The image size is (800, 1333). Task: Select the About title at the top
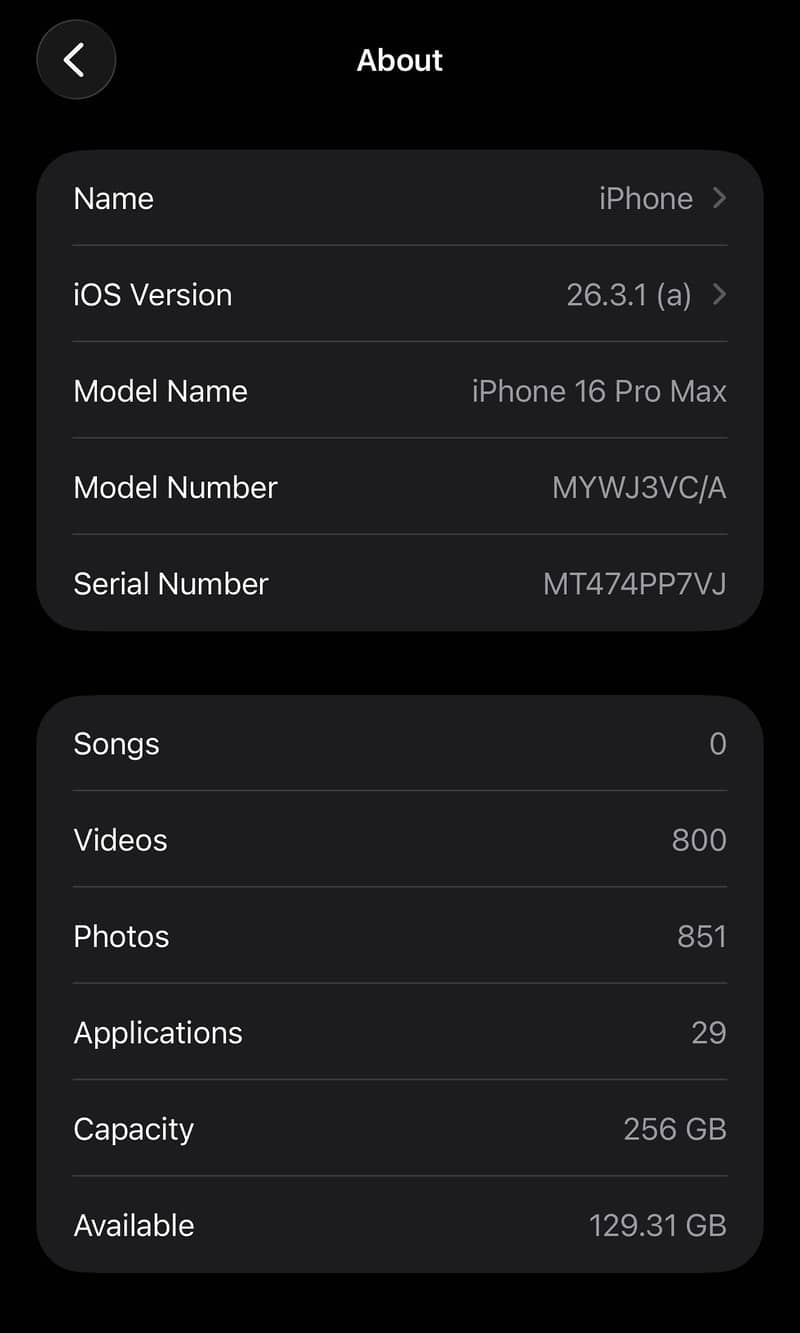click(x=400, y=60)
